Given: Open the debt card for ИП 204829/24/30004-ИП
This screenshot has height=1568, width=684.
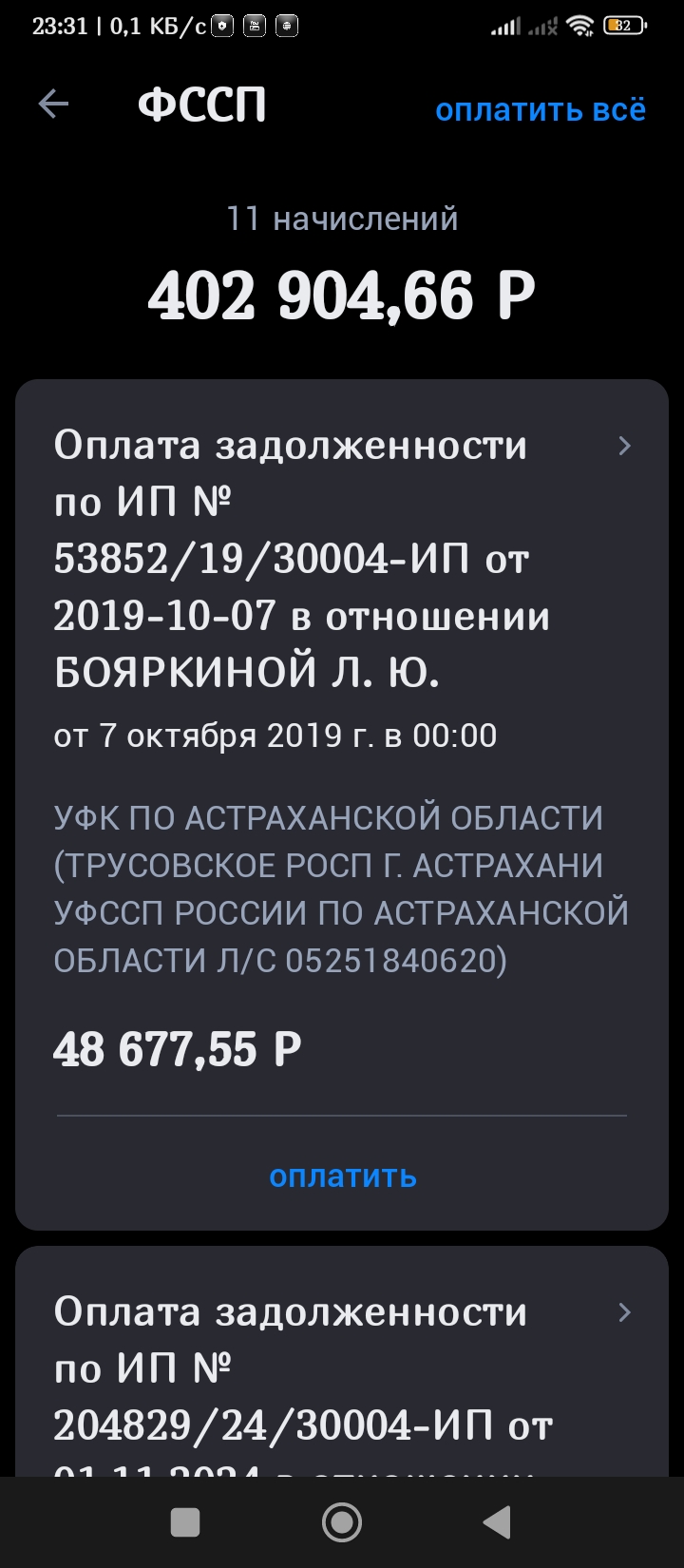Looking at the screenshot, I should click(x=342, y=1362).
